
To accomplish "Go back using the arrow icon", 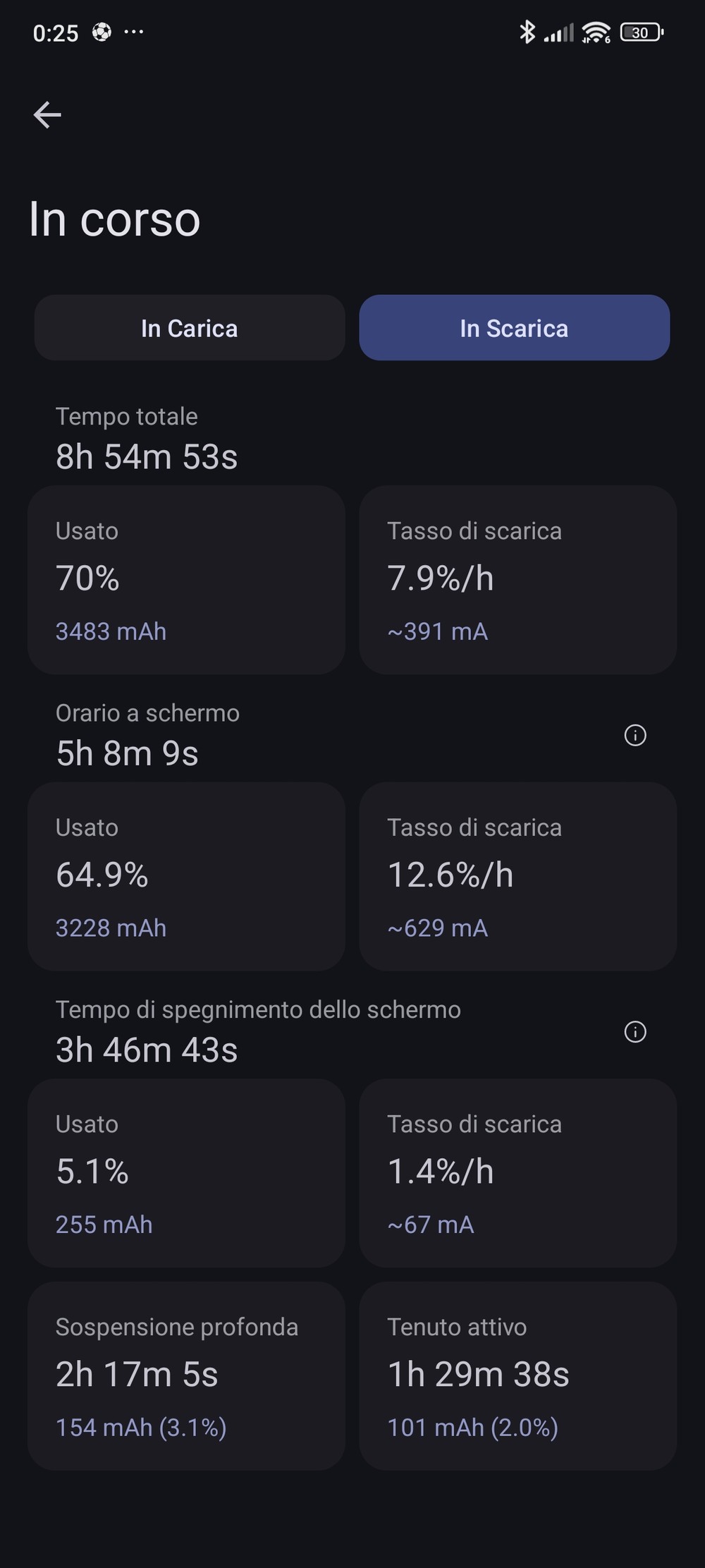I will [47, 115].
